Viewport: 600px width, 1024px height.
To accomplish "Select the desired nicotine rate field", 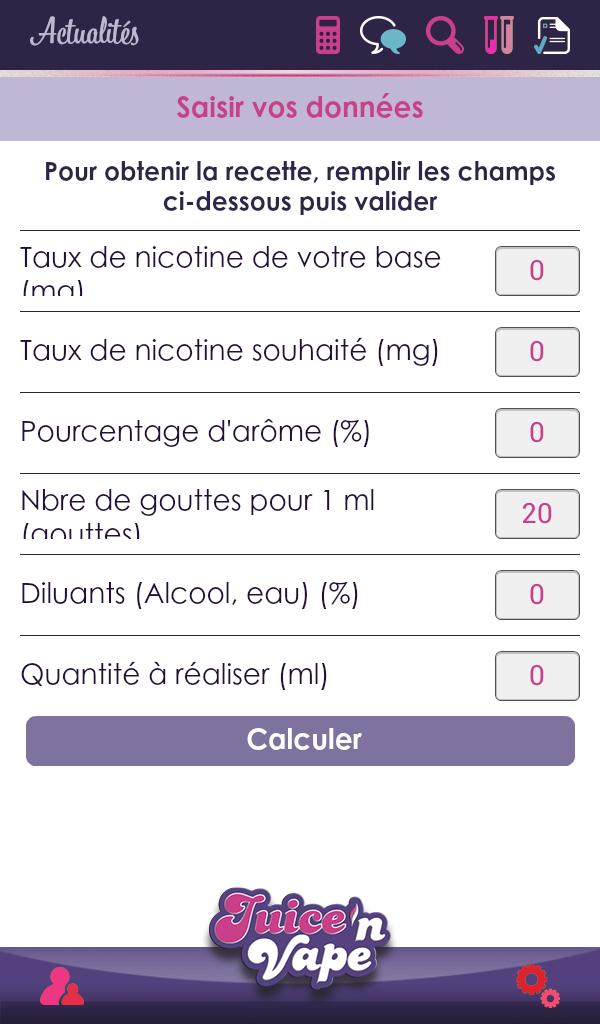I will click(537, 352).
